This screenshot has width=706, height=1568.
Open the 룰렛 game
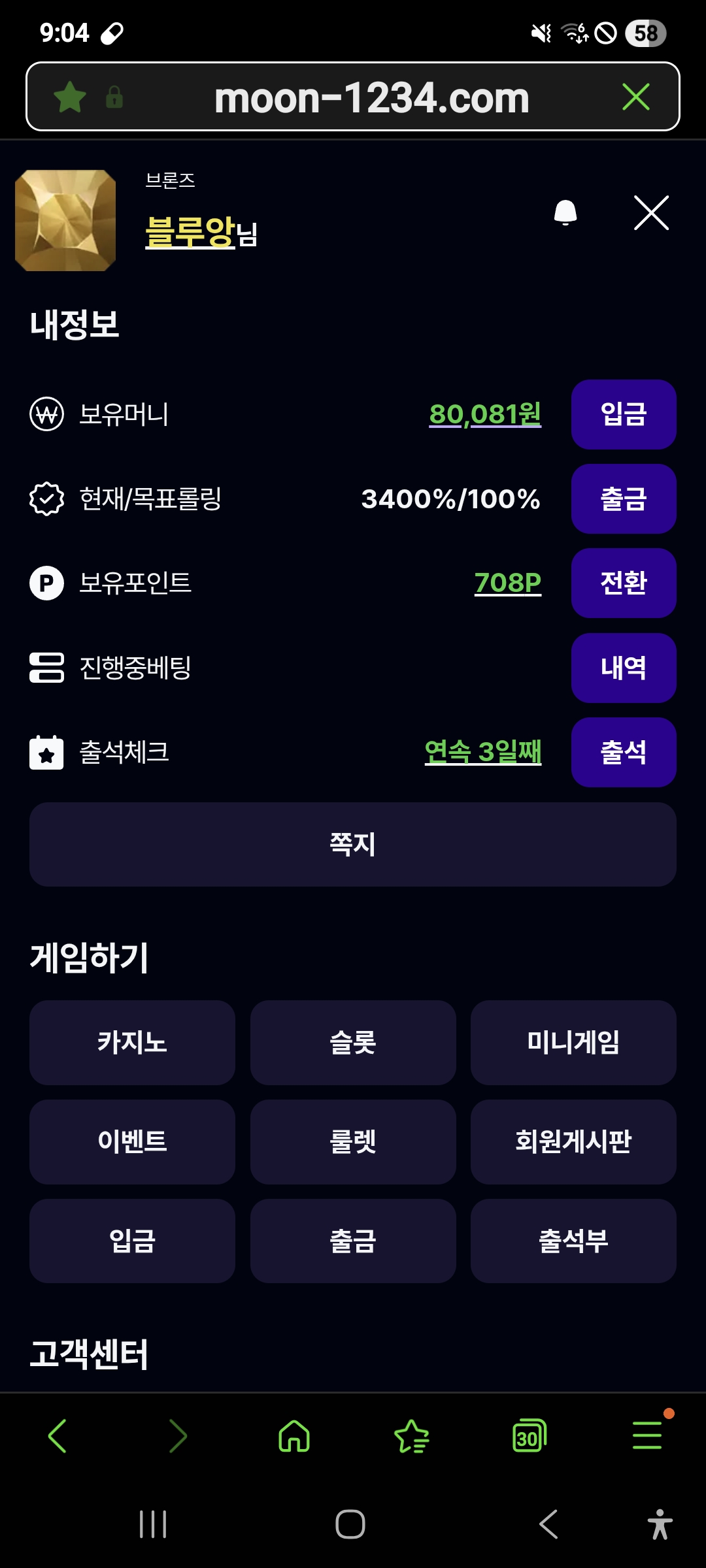tap(352, 1141)
